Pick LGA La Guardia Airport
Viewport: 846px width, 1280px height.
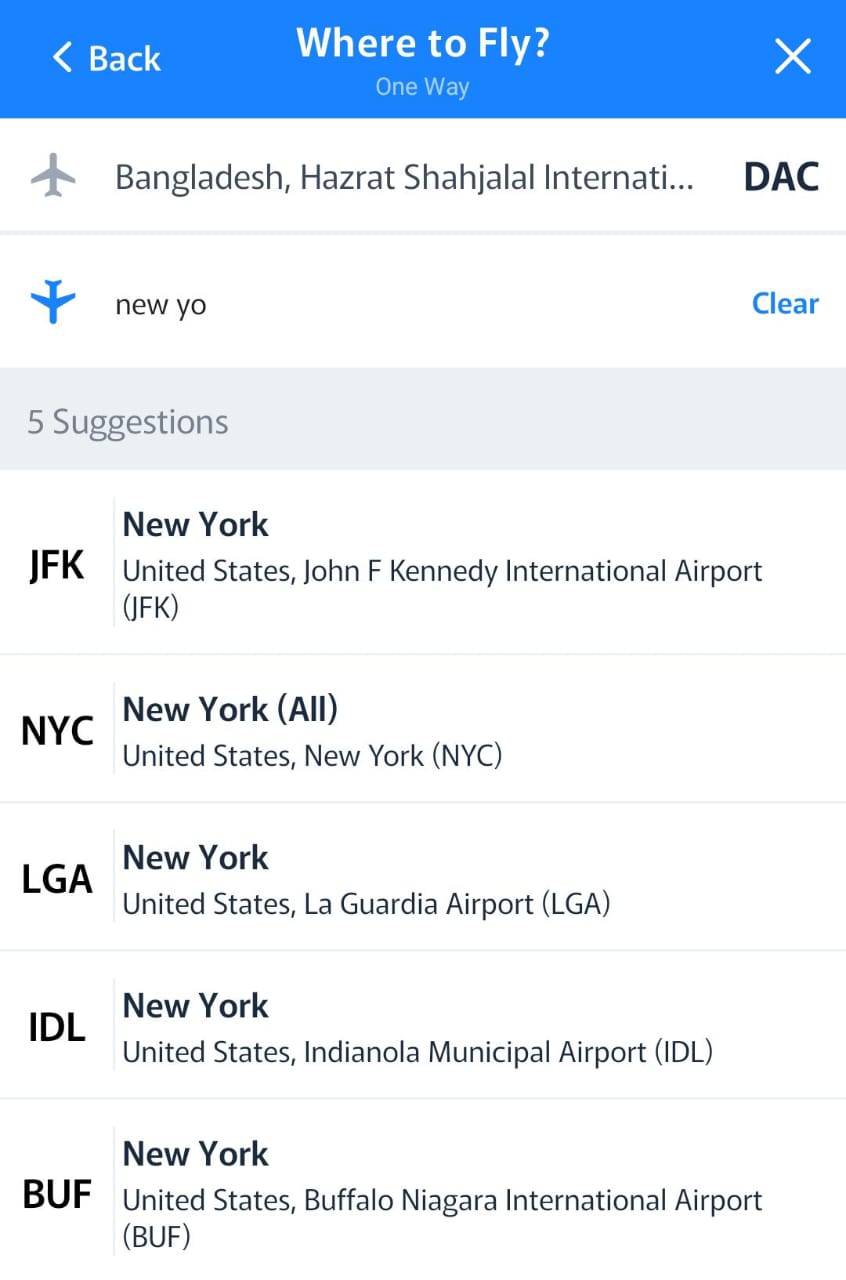[423, 879]
